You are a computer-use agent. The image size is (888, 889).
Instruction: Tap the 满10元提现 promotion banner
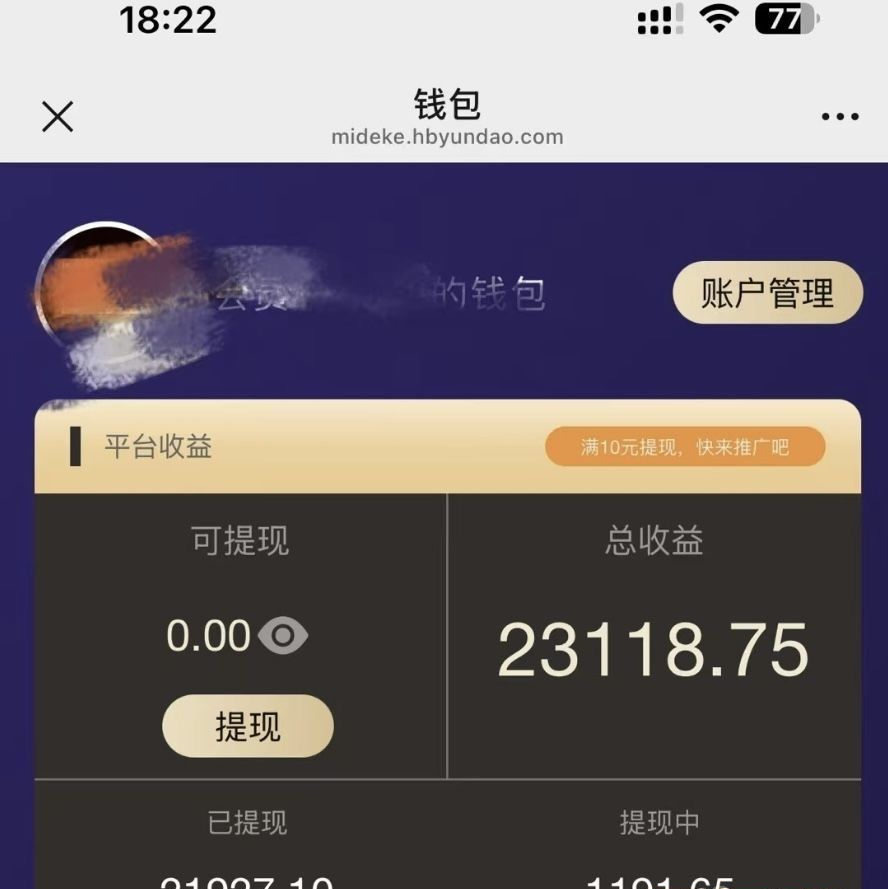[685, 447]
